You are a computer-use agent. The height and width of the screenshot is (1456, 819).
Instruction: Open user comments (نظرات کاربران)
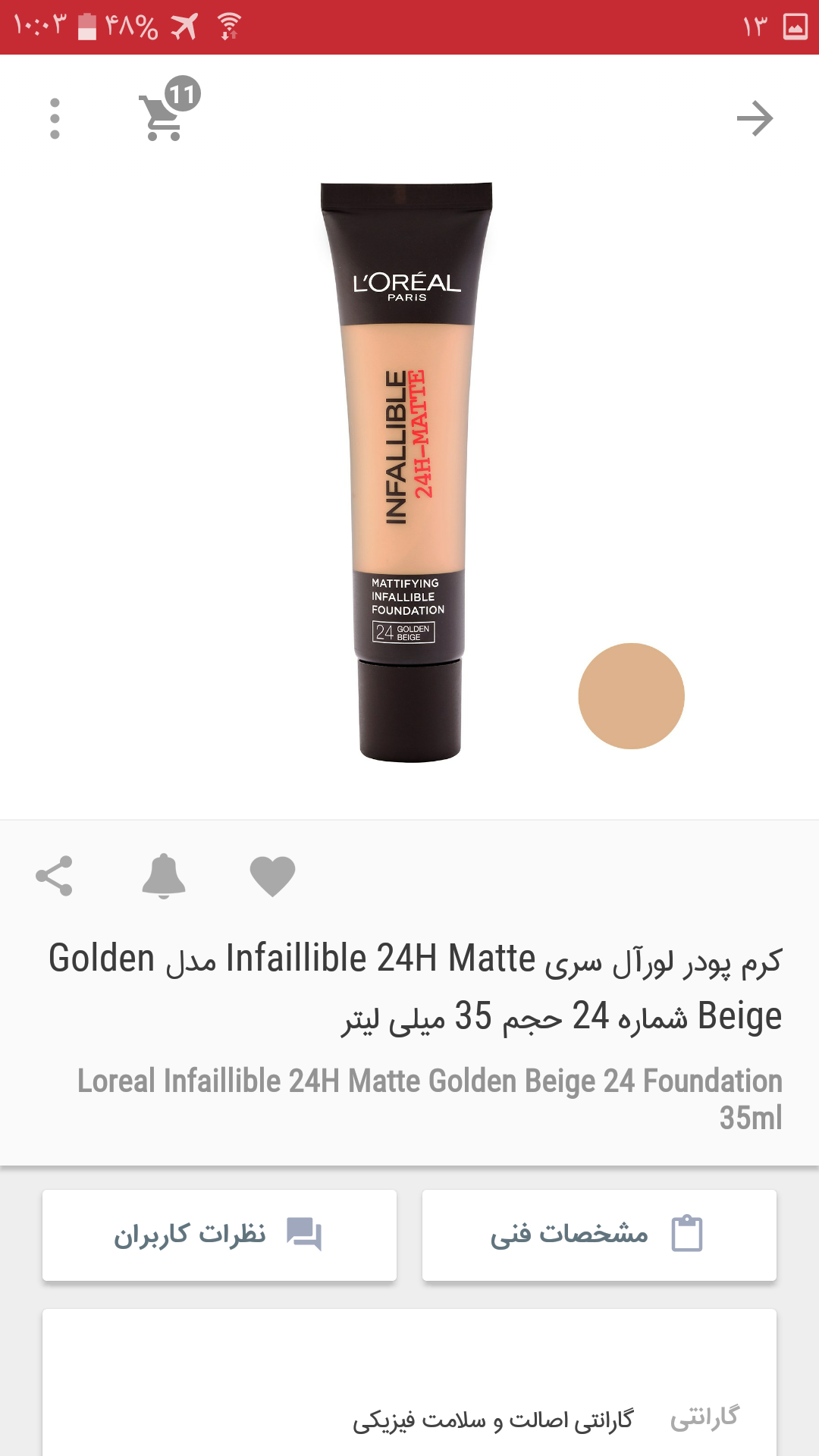tap(219, 1235)
